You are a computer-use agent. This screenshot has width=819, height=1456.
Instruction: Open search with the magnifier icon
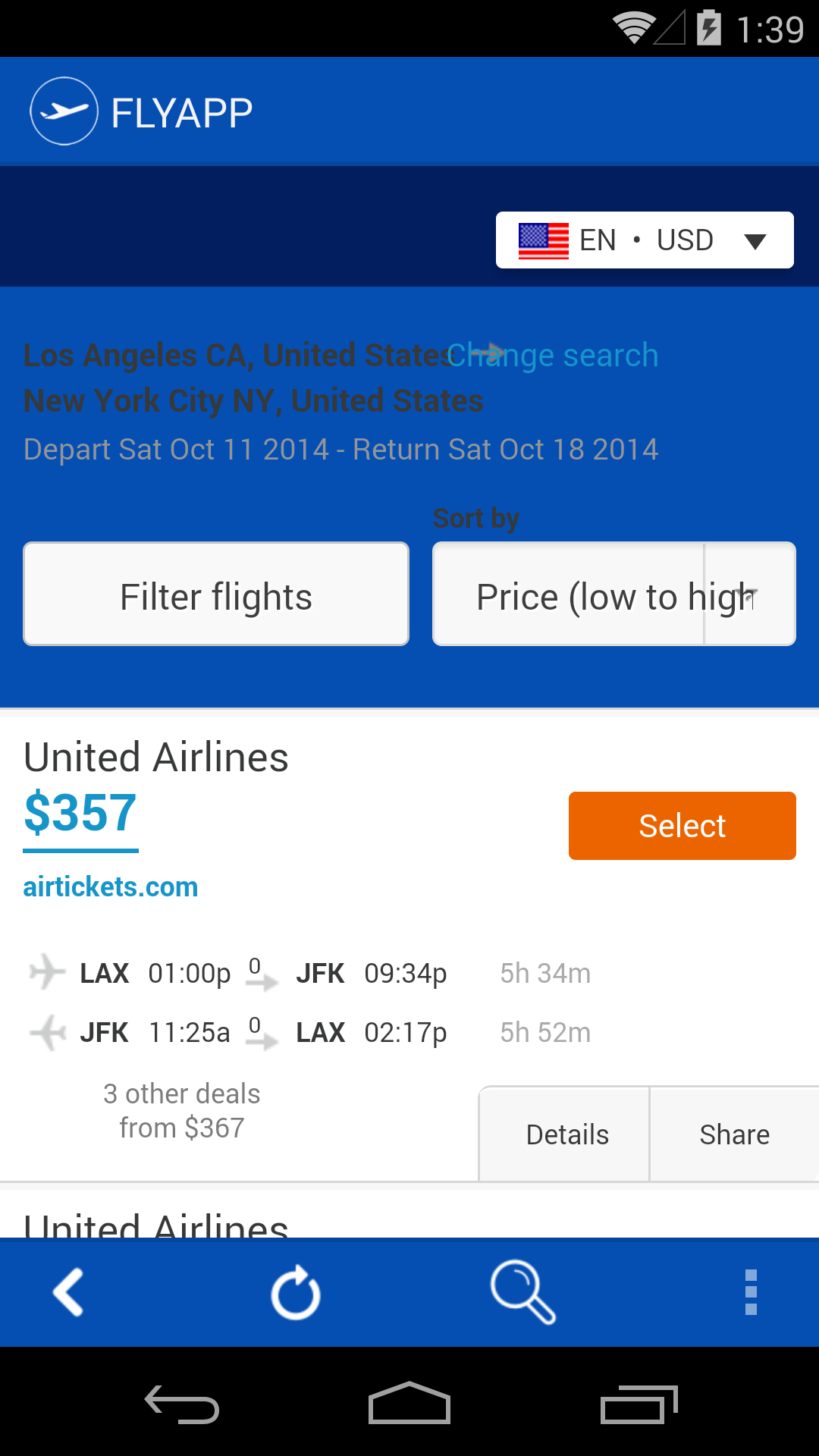[523, 1293]
